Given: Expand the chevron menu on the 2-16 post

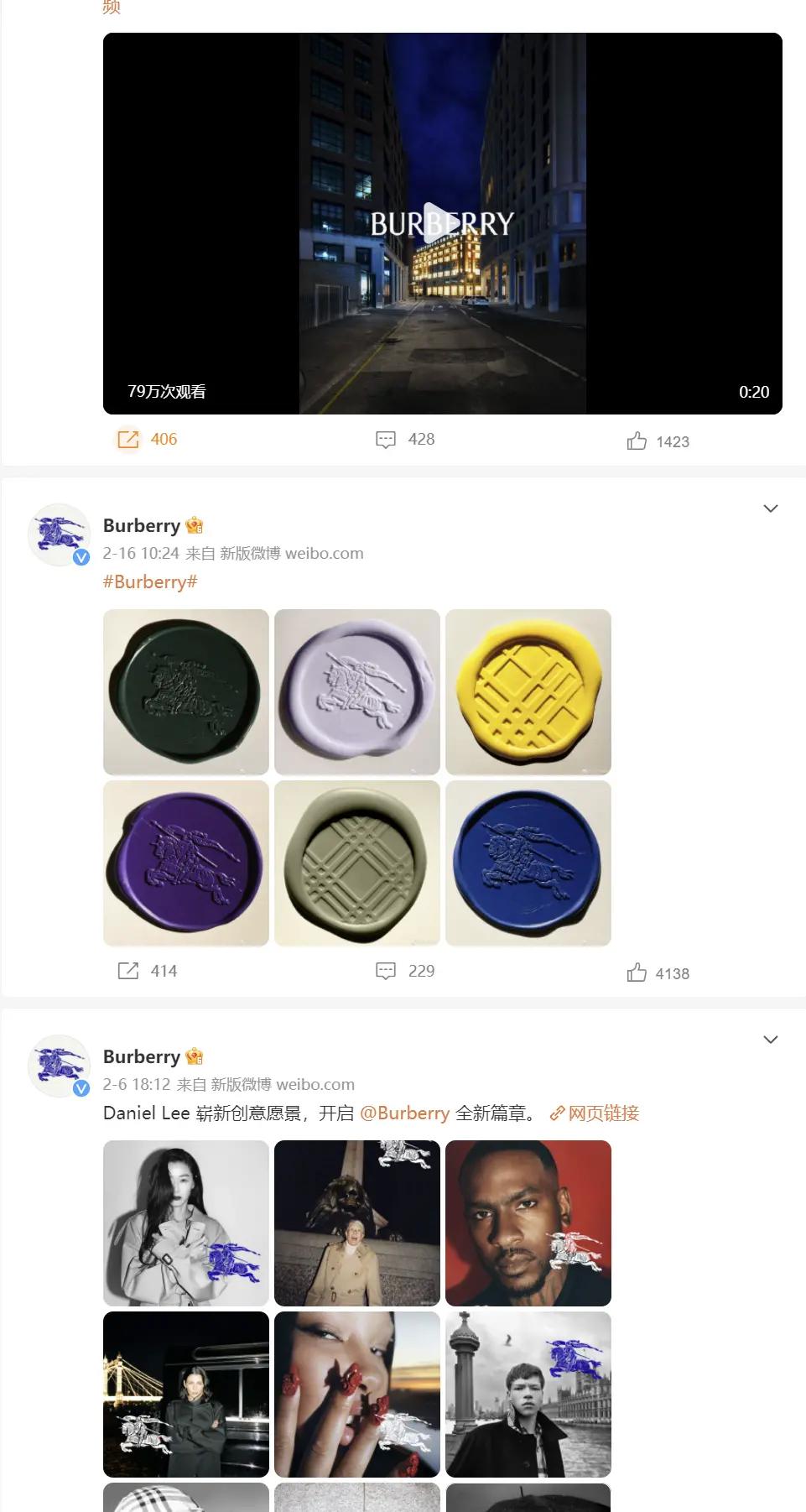Looking at the screenshot, I should pos(770,508).
